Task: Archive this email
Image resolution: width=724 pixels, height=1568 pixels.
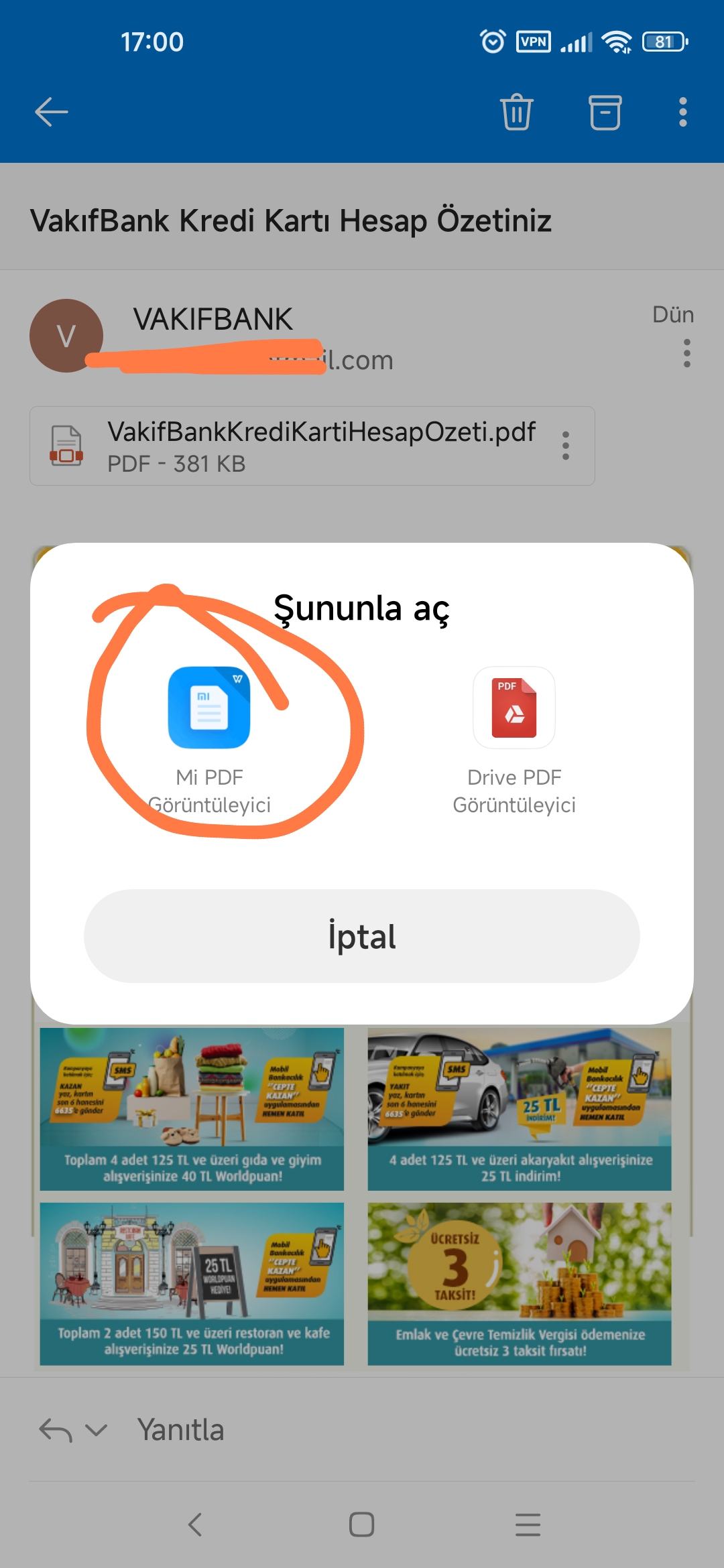Action: click(605, 112)
